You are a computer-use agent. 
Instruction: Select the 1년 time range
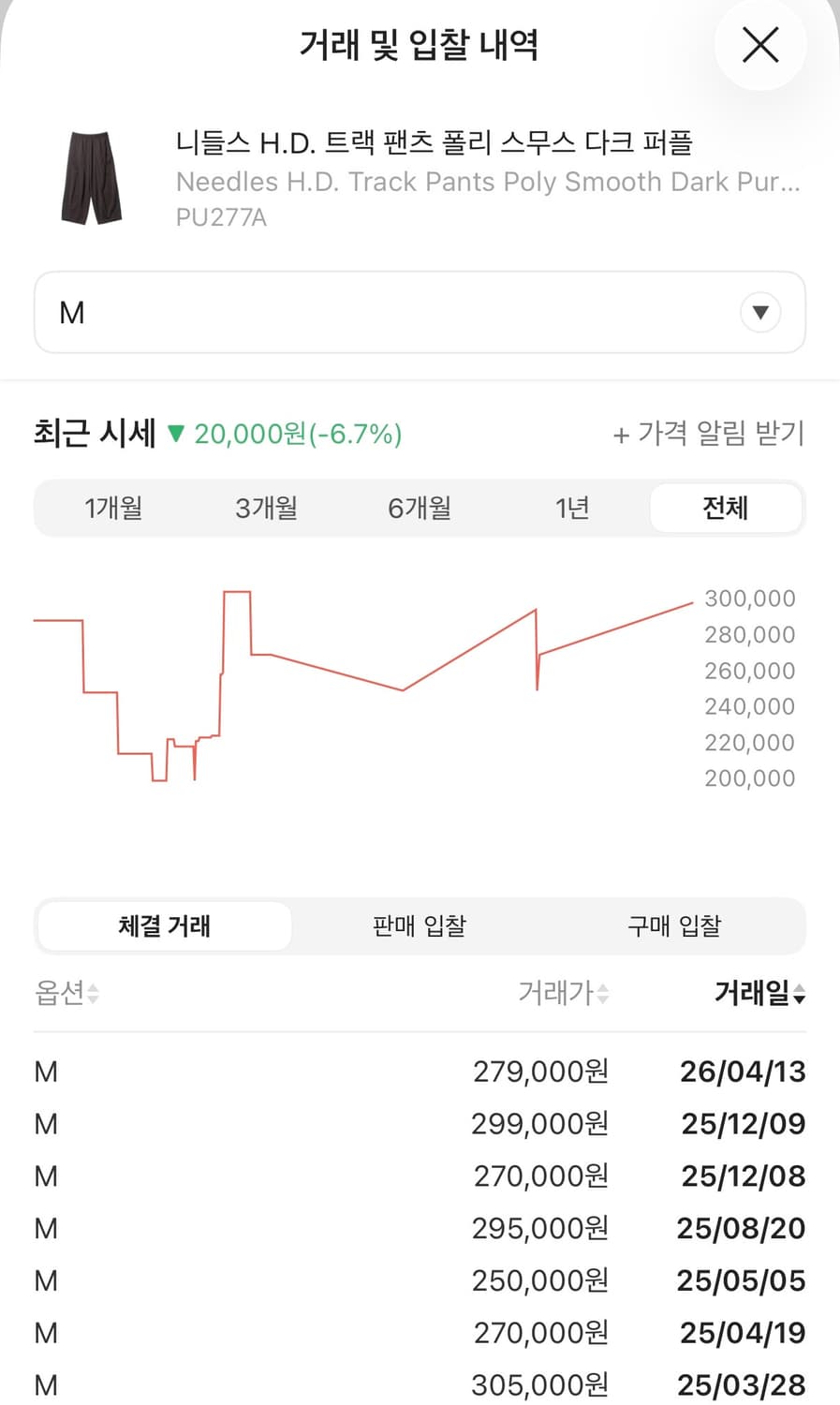(572, 508)
